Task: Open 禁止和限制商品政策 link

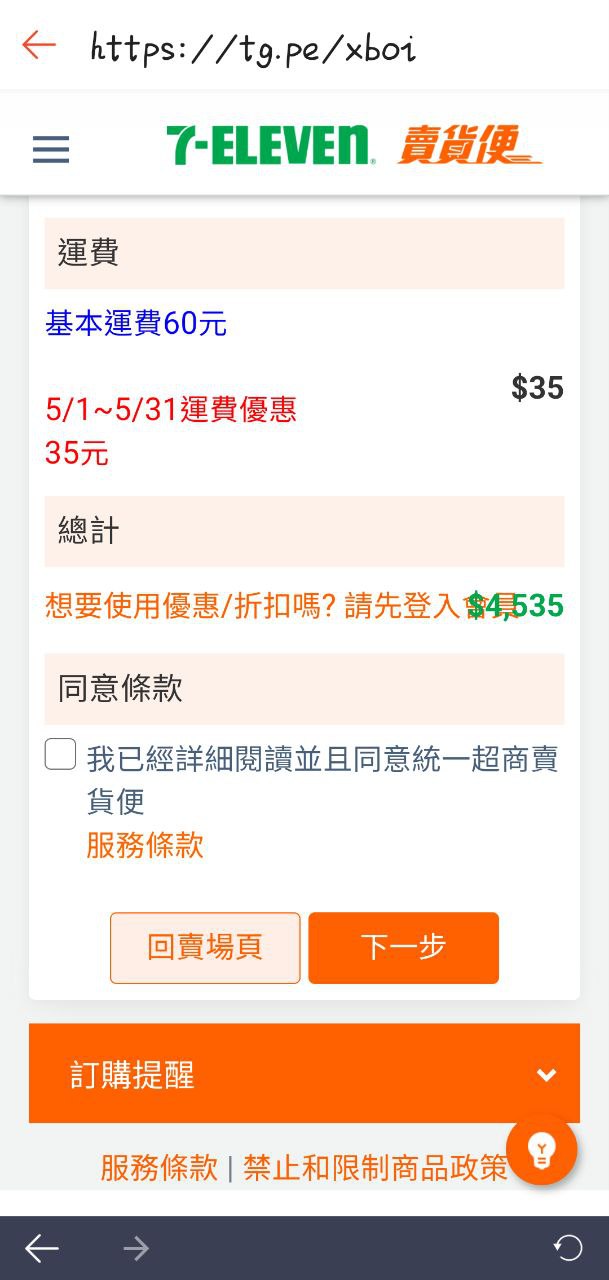Action: coord(375,1168)
